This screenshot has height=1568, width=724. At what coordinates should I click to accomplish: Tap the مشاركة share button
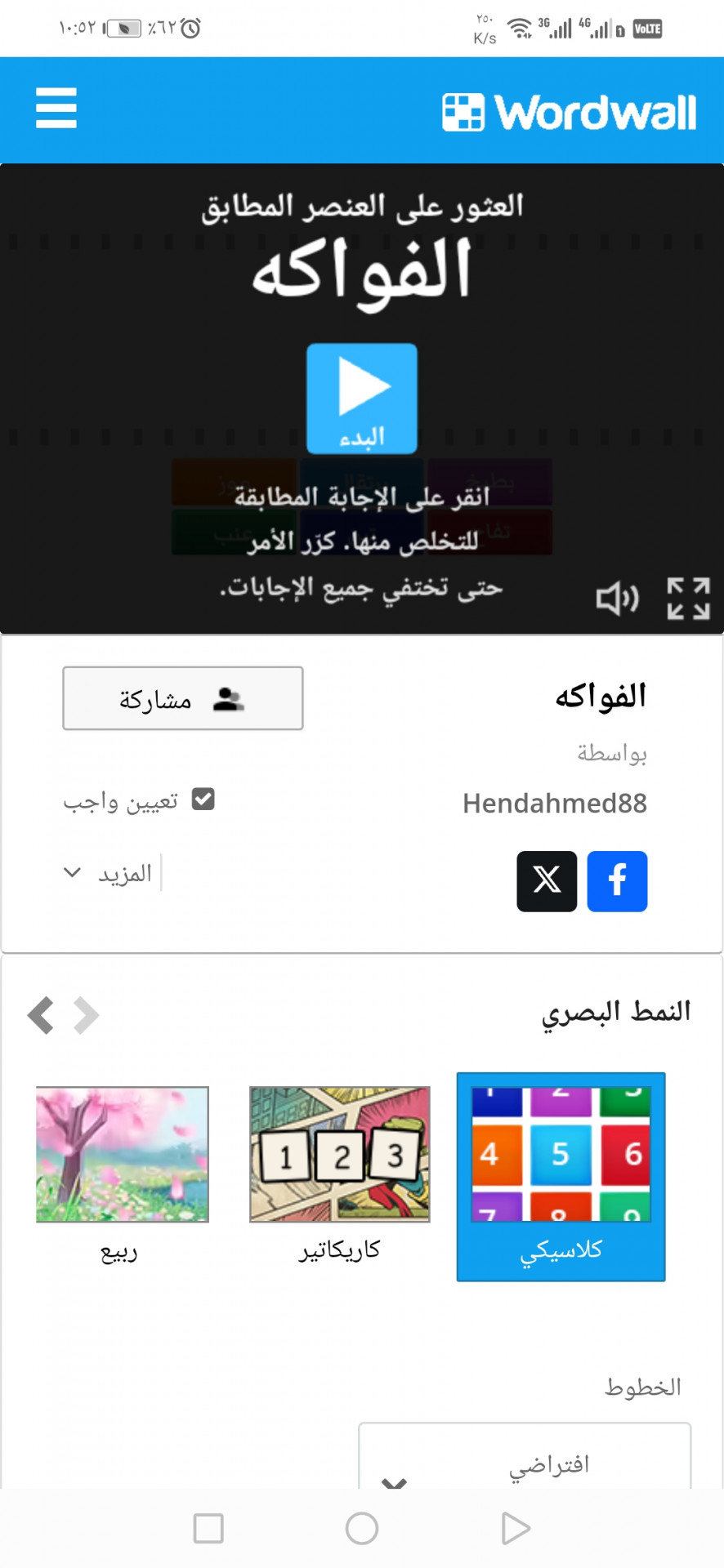[x=183, y=698]
